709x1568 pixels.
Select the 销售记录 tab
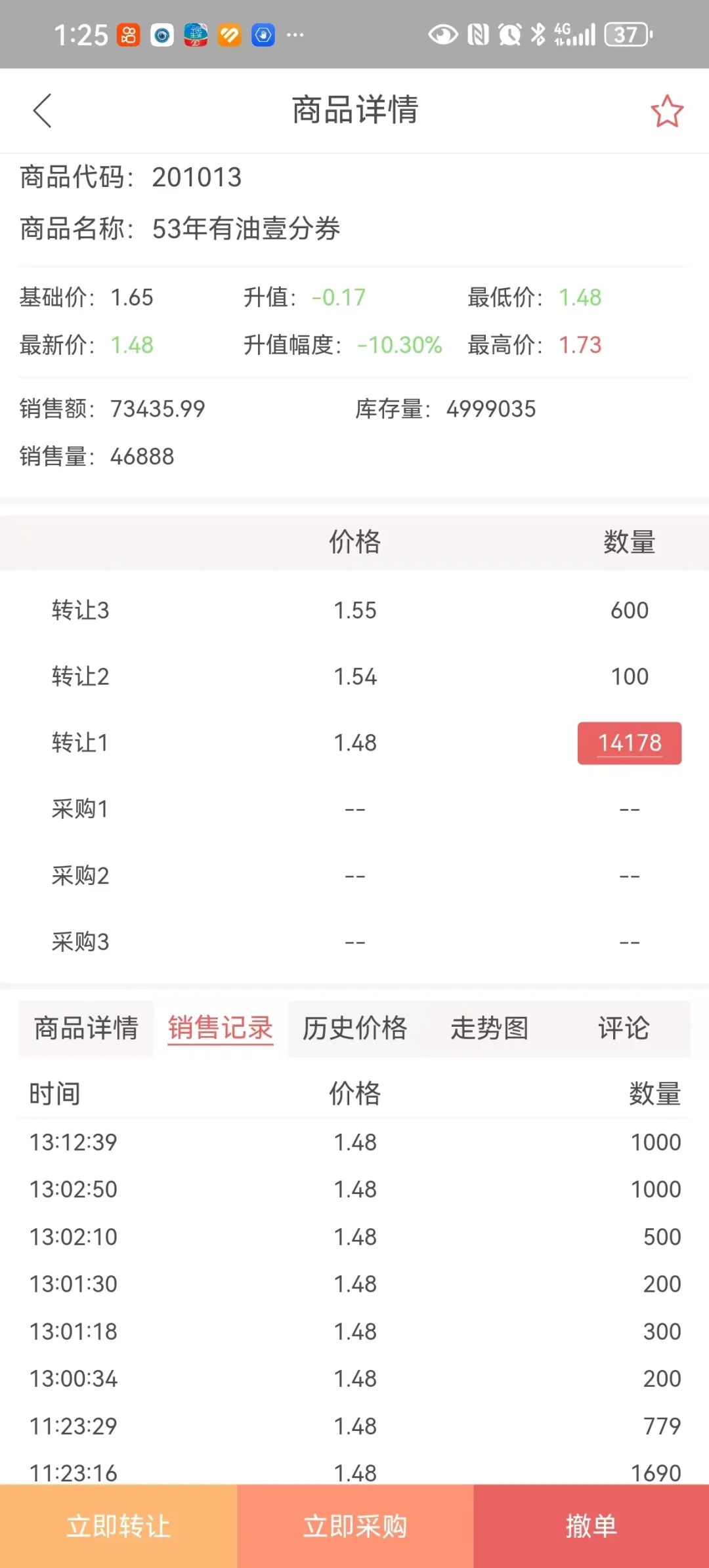[x=220, y=1028]
